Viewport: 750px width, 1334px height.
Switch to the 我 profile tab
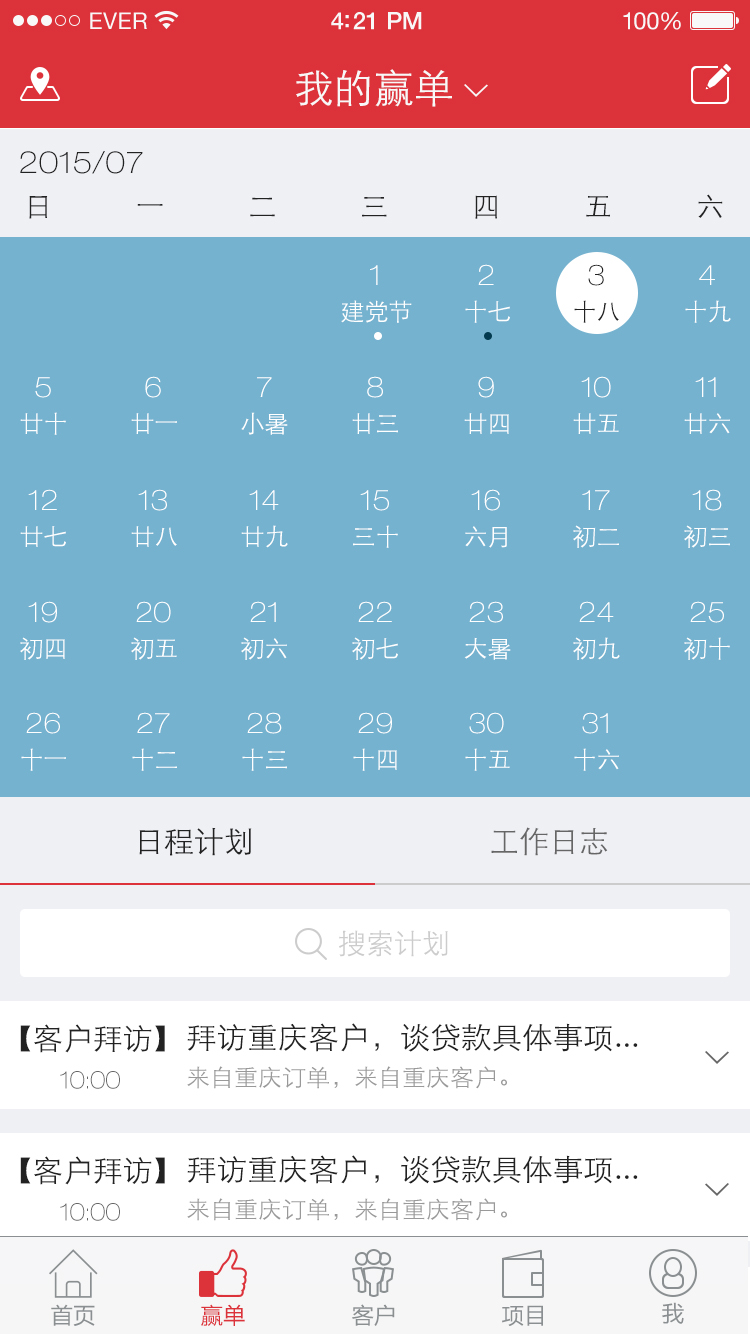[x=672, y=1288]
